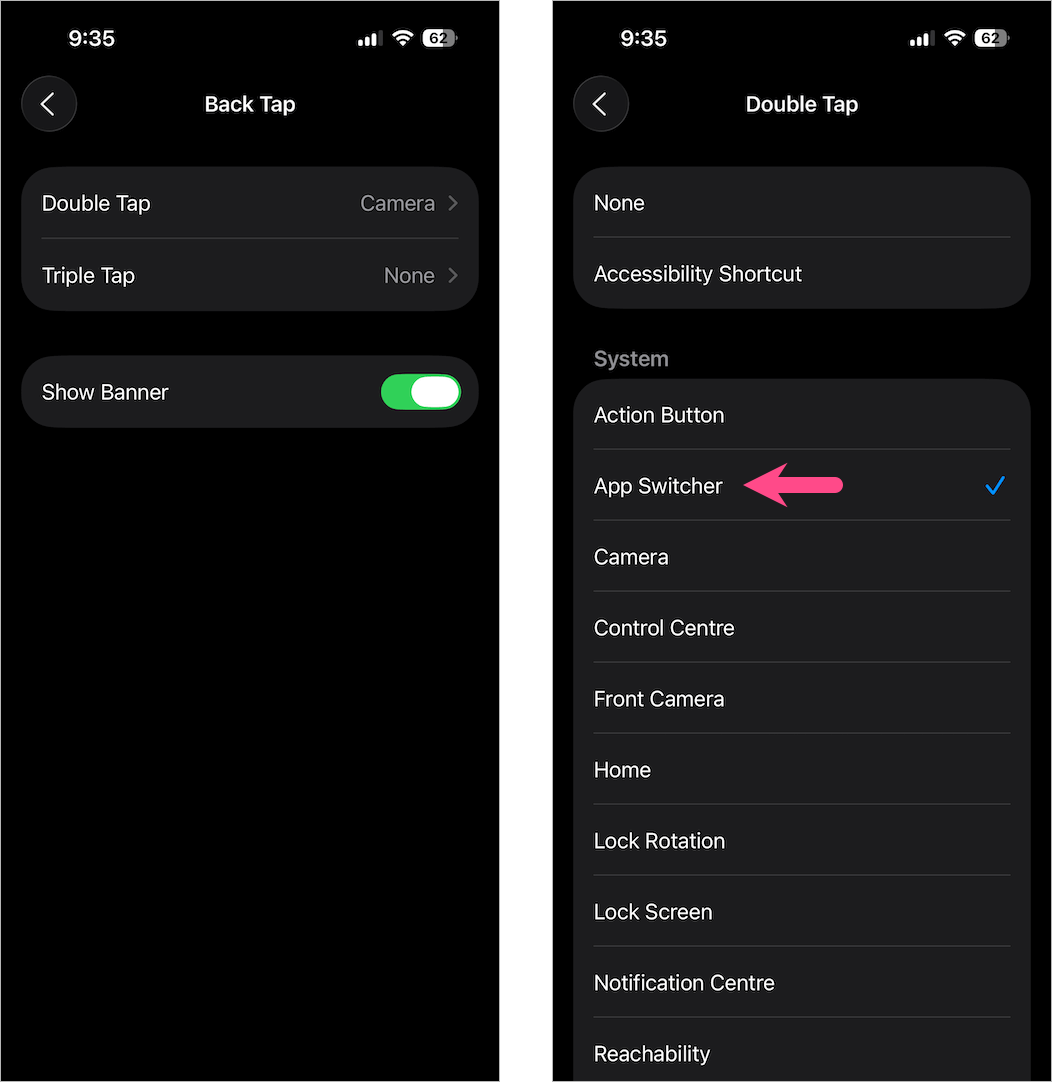The image size is (1052, 1082).
Task: Choose Lock Rotation
Action: pyautogui.click(x=800, y=841)
